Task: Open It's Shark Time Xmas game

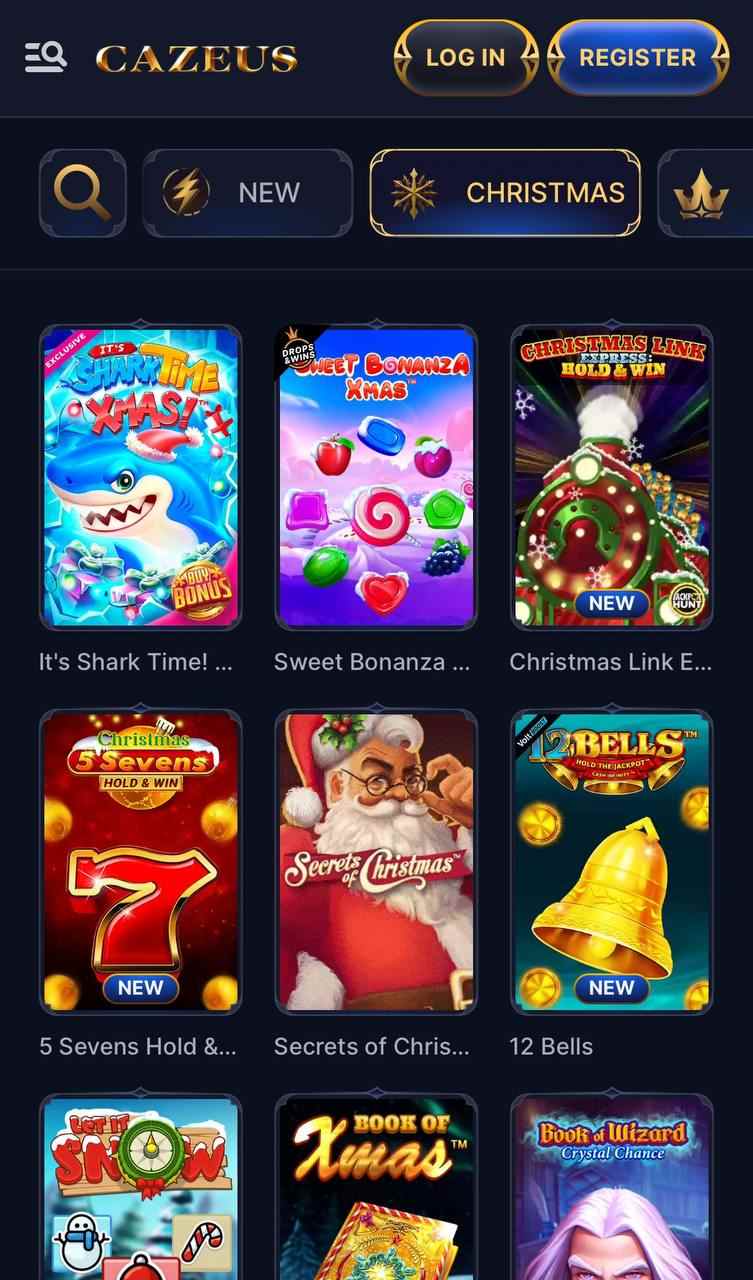Action: pos(140,477)
